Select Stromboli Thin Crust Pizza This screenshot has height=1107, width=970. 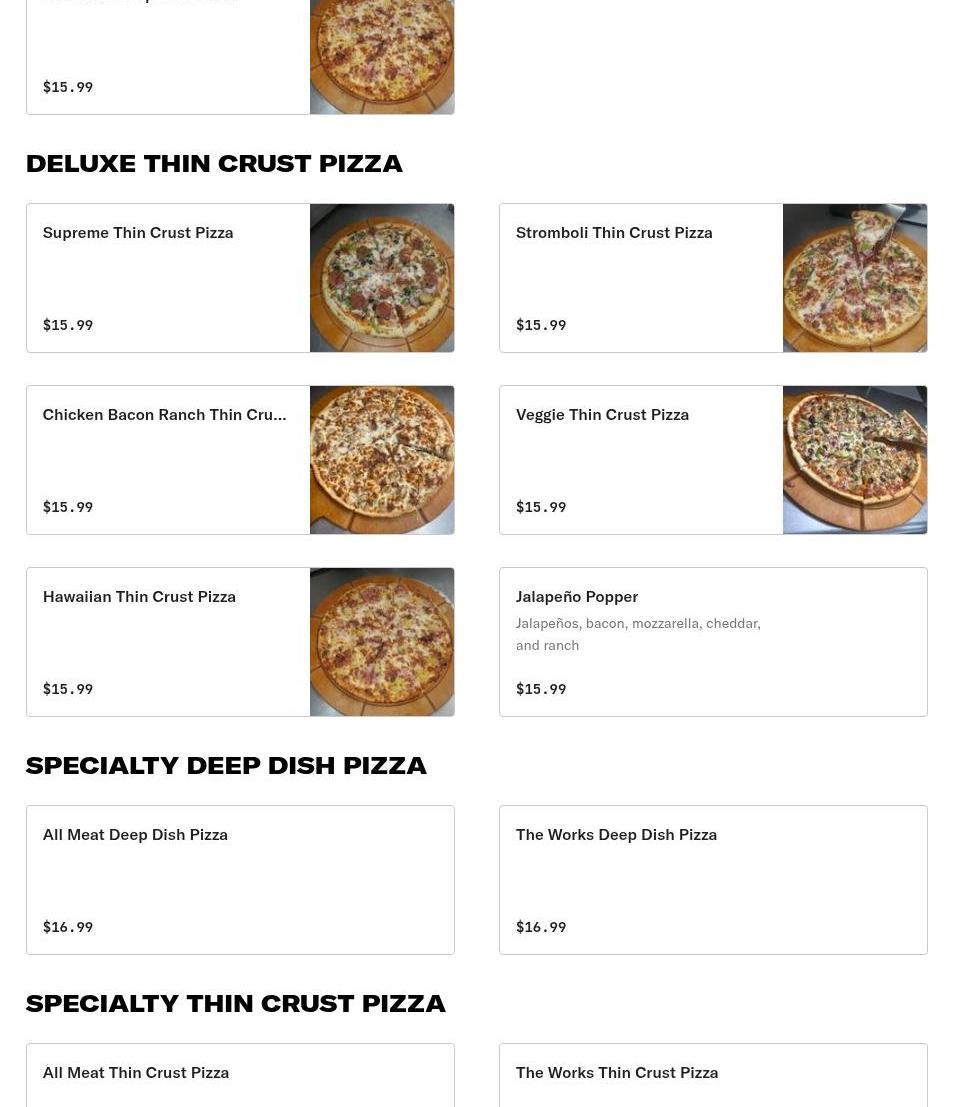pos(713,278)
